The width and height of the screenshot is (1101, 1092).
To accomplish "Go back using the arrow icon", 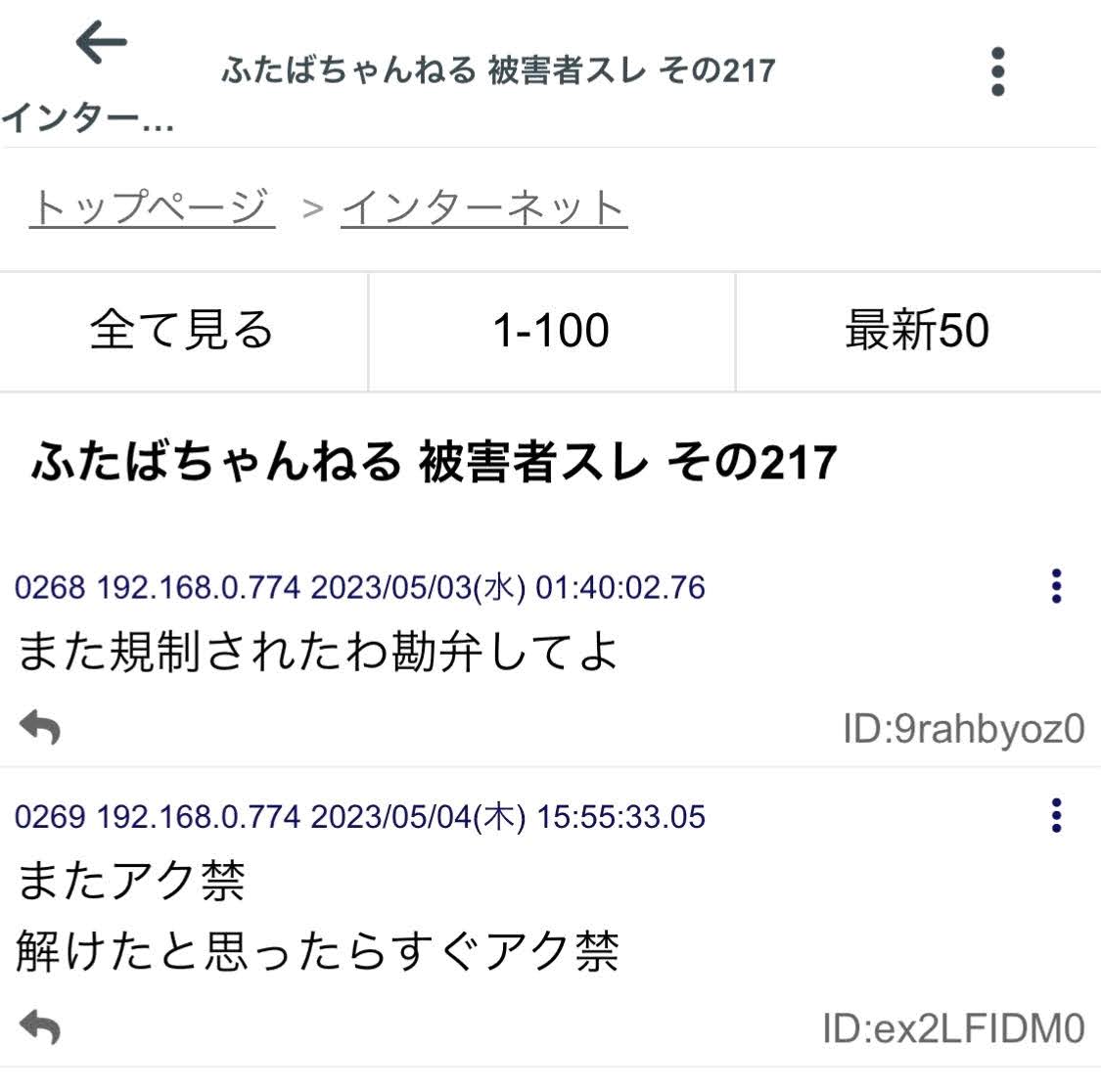I will (101, 43).
